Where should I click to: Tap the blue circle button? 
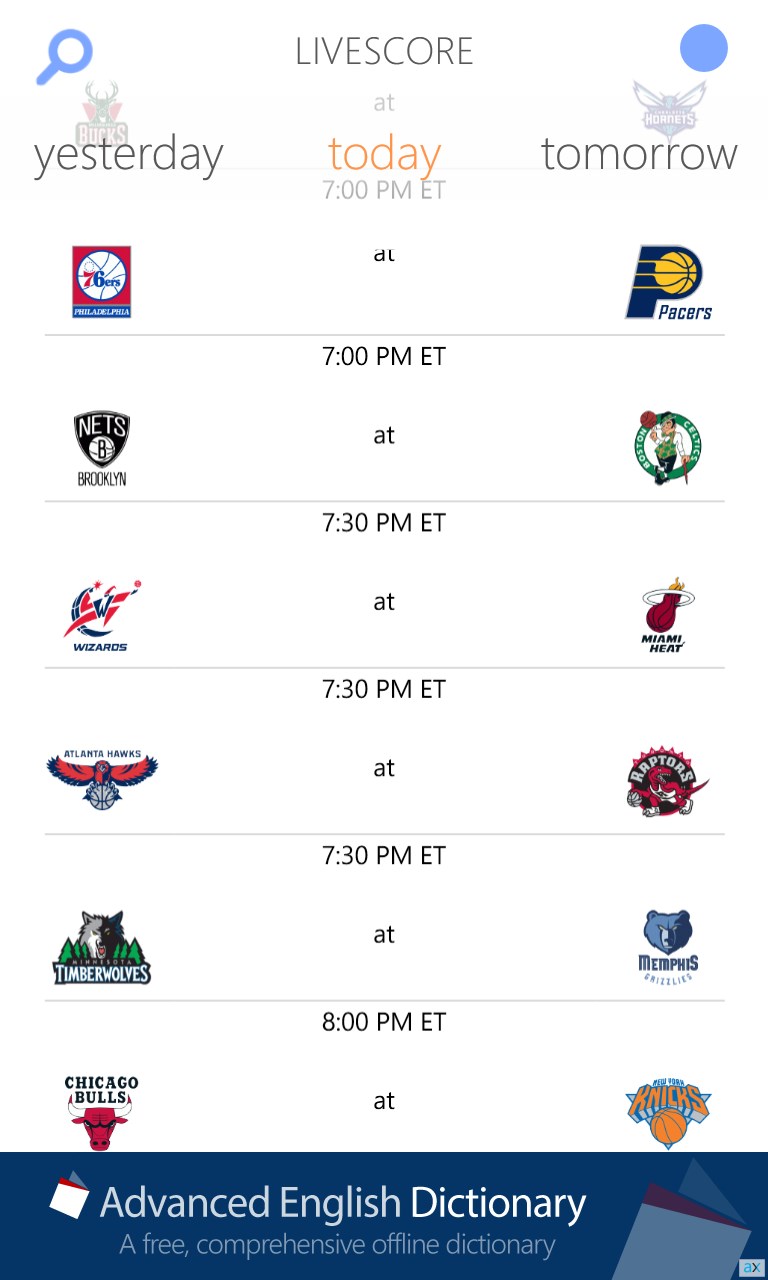tap(703, 48)
